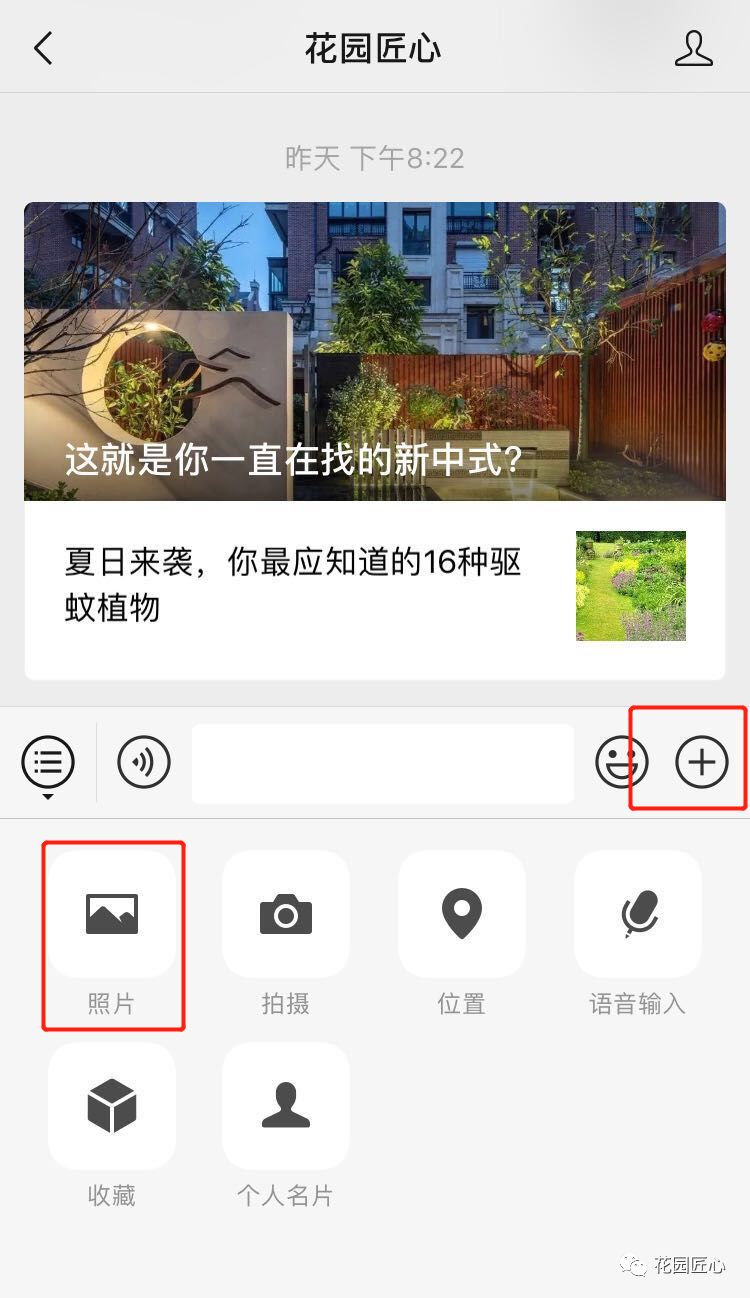
Task: Switch to voice message input
Action: (144, 763)
